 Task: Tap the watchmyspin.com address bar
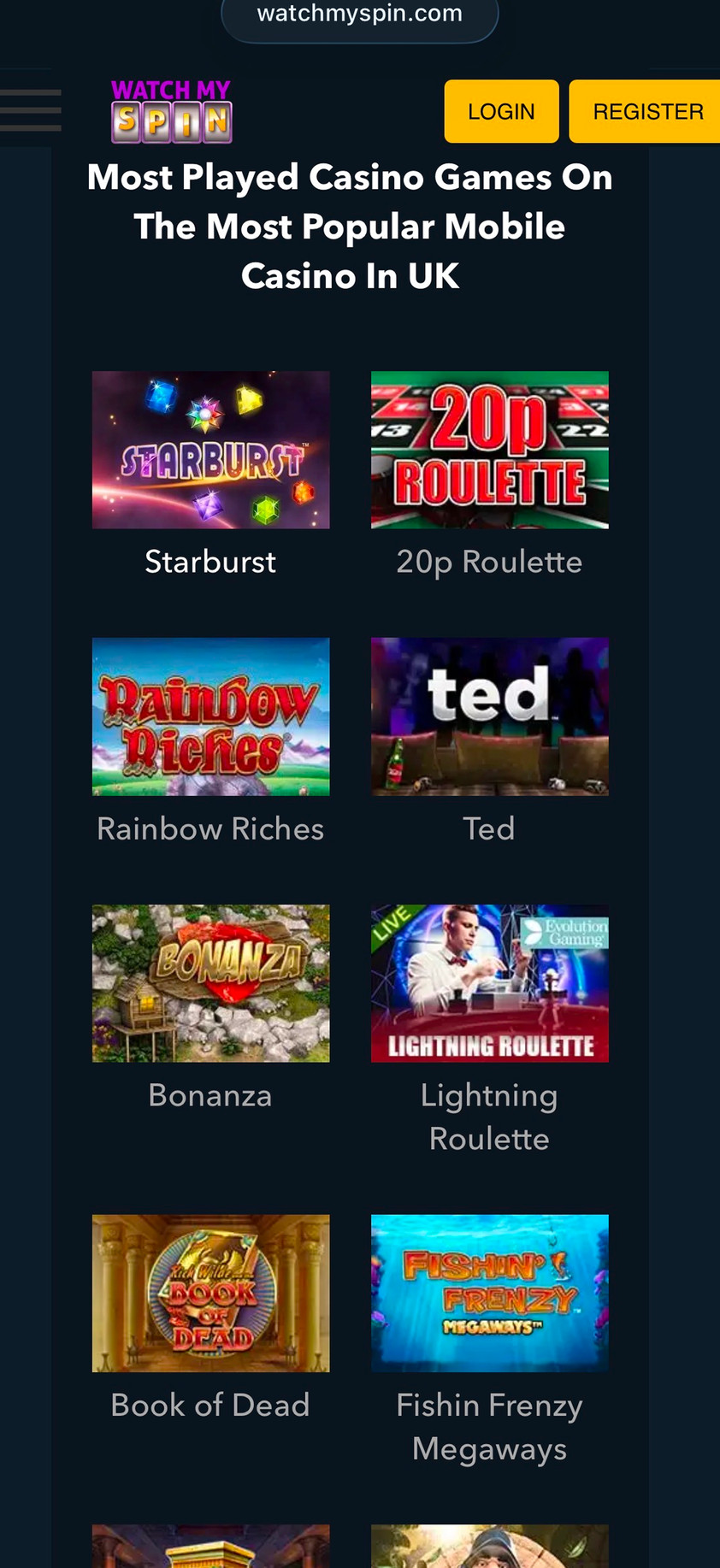(359, 15)
